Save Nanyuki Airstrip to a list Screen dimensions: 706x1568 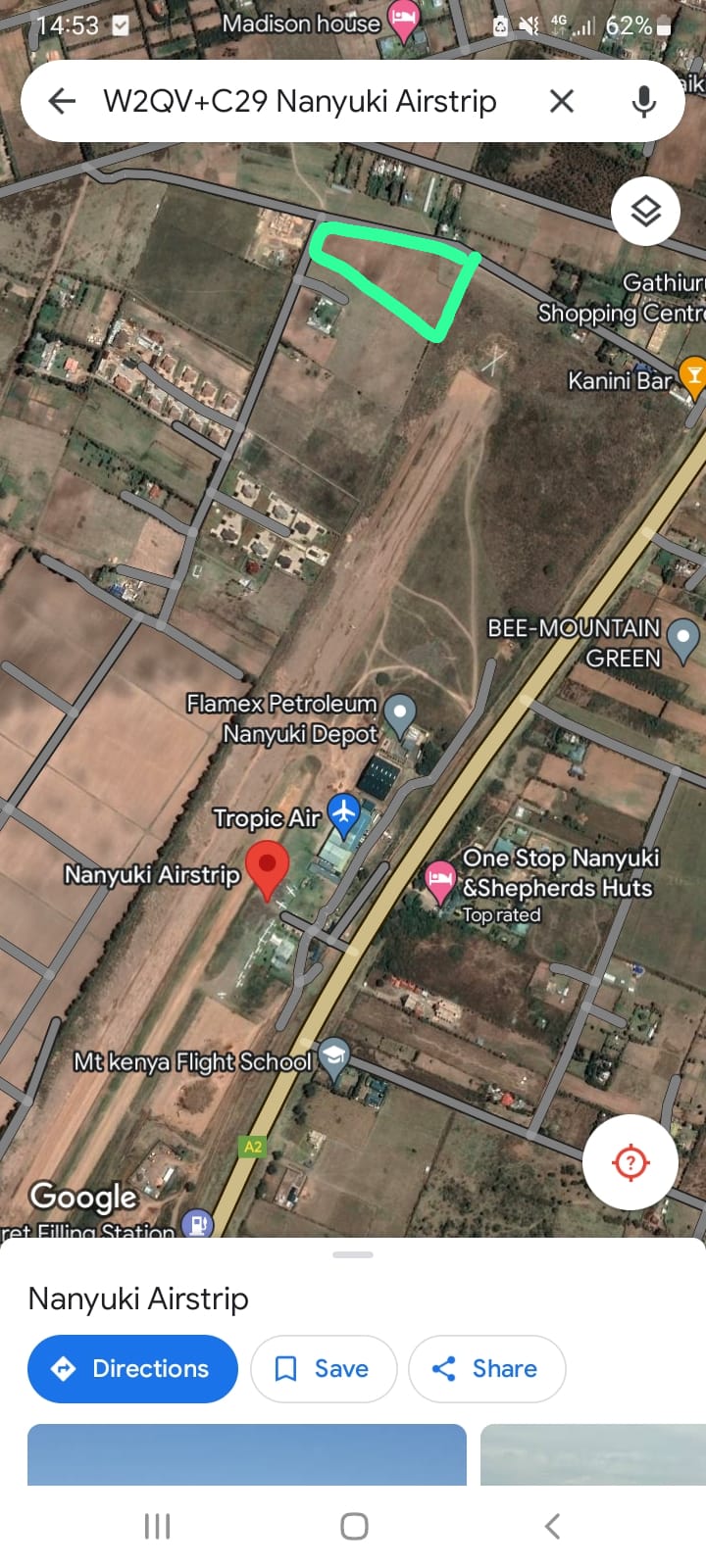(x=324, y=1368)
